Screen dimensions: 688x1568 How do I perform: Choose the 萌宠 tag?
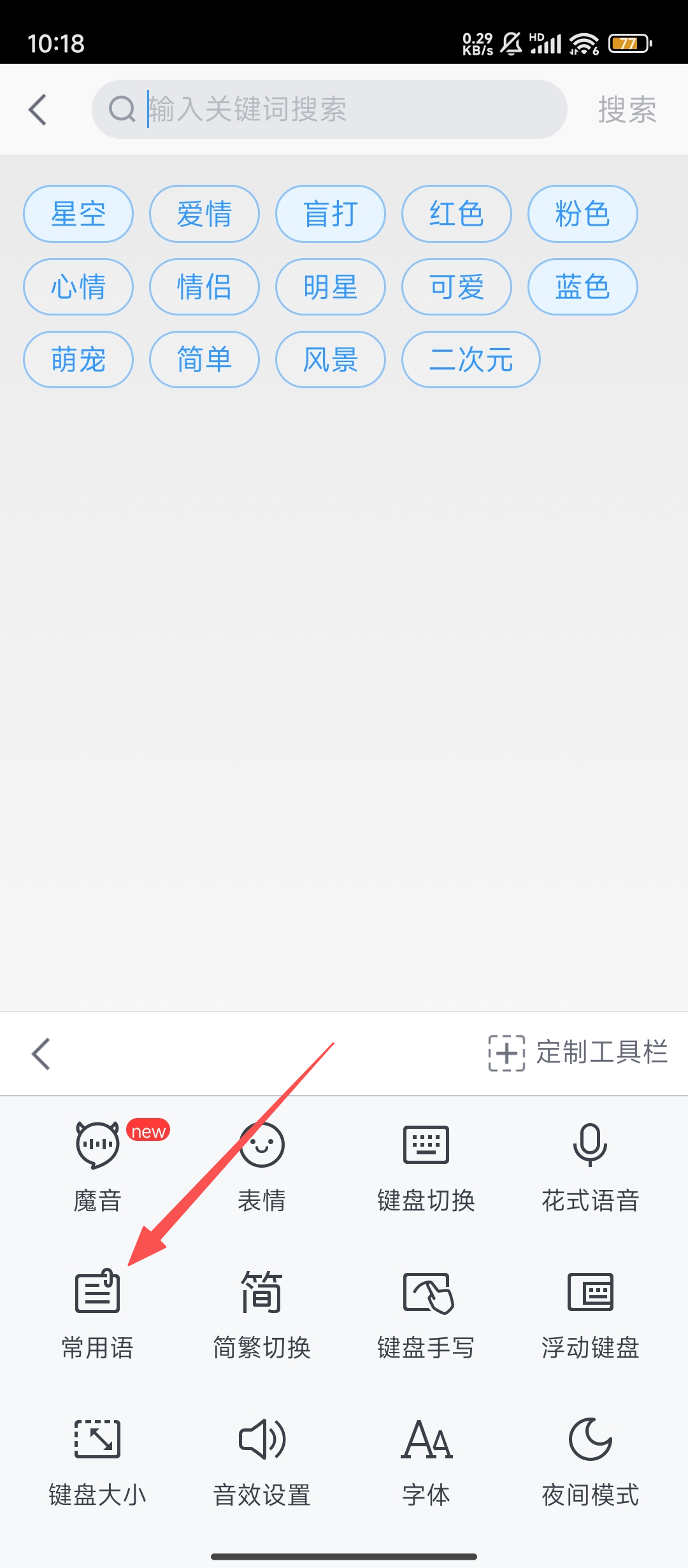click(x=78, y=359)
